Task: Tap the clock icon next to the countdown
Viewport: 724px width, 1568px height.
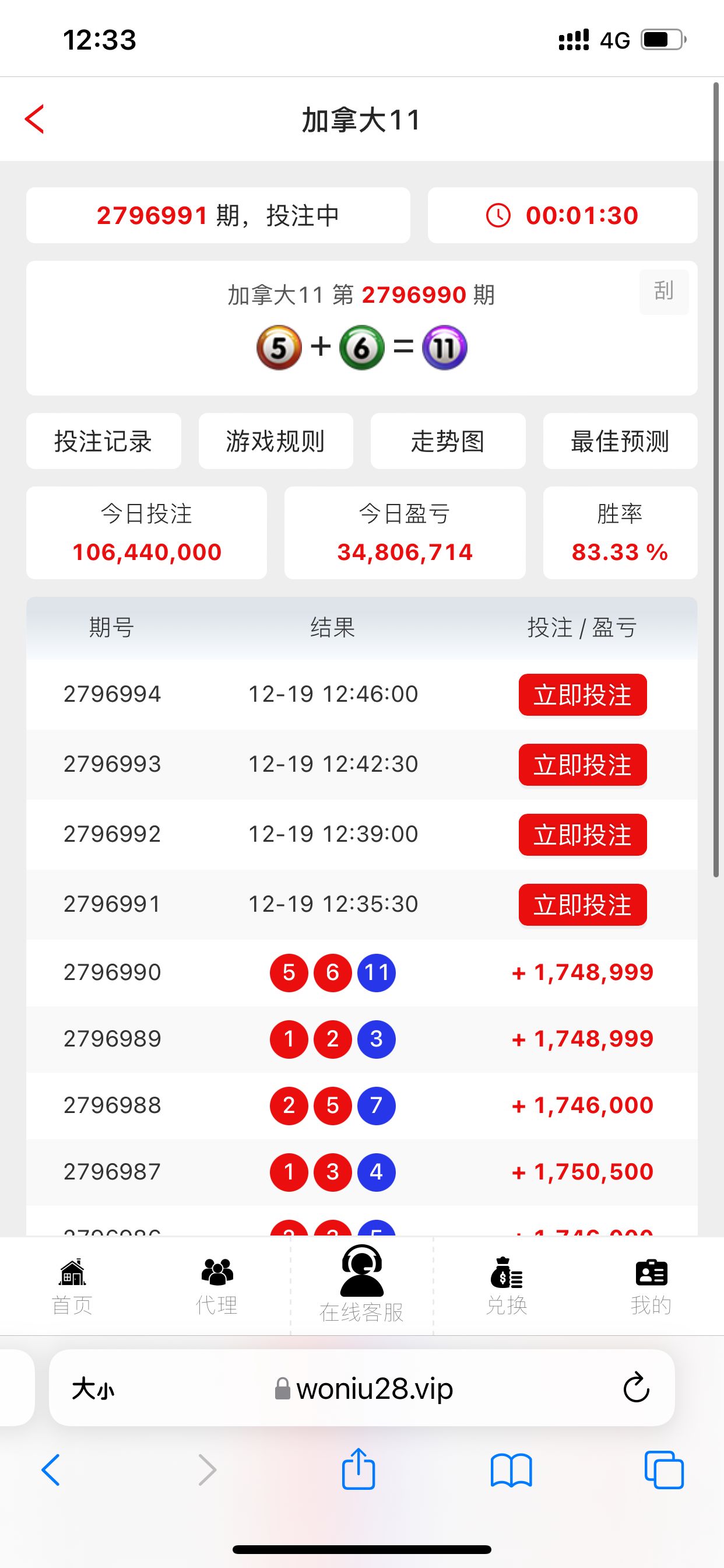Action: (x=498, y=215)
